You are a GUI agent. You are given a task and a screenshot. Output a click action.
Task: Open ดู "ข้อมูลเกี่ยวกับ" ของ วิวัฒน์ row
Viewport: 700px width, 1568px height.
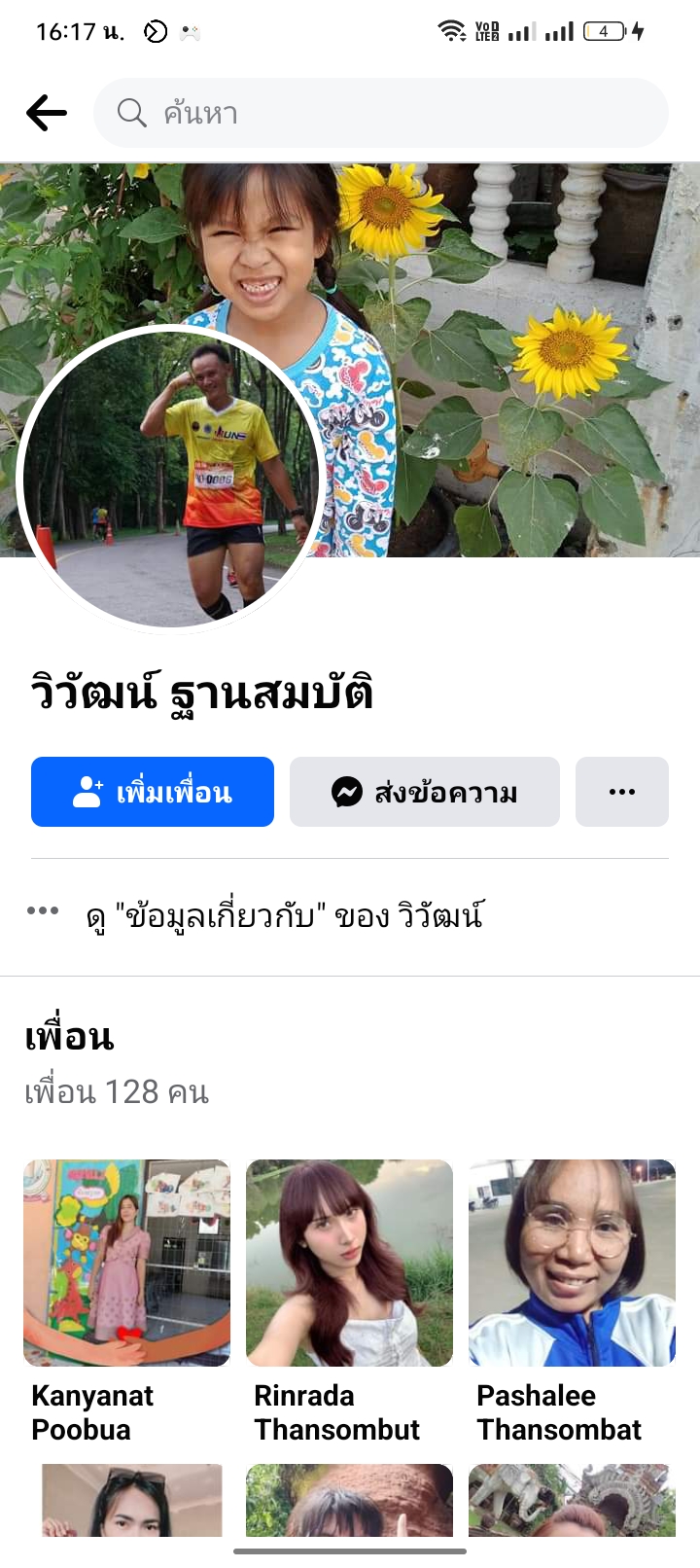(284, 916)
